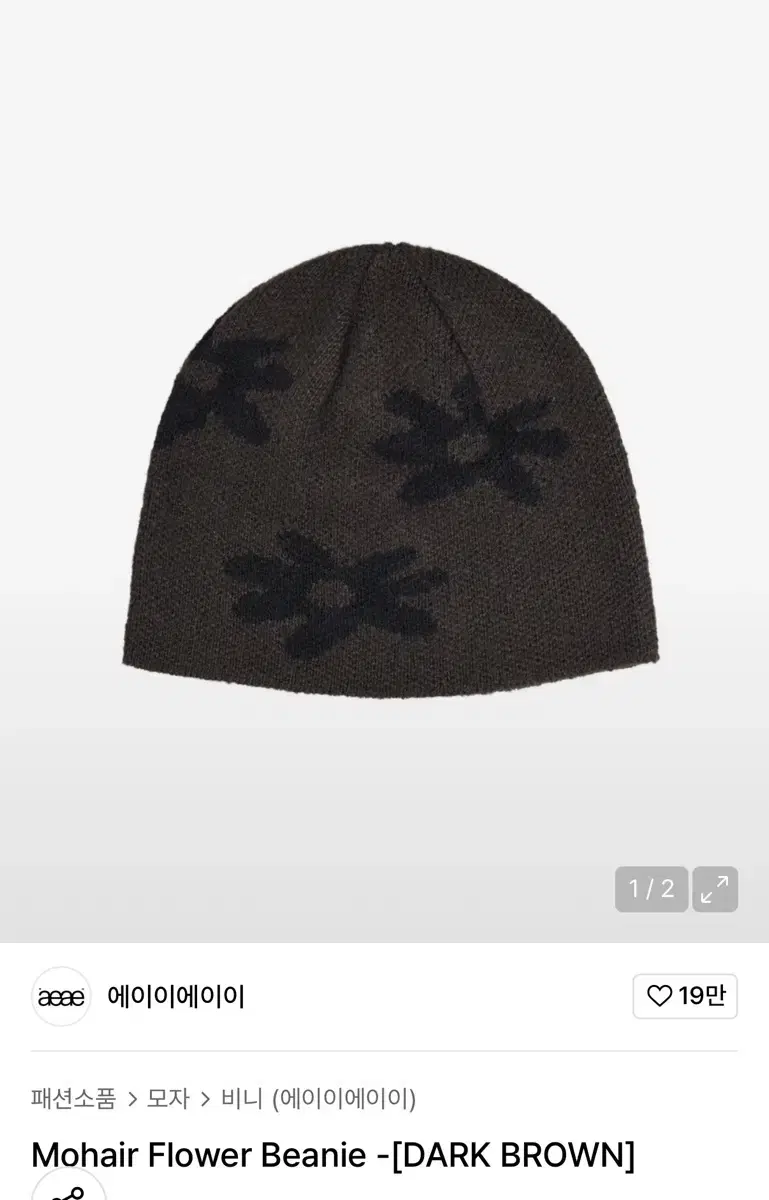Screen dimensions: 769x1200
Task: Expand the next product image using the arrow control
Action: pyautogui.click(x=714, y=890)
